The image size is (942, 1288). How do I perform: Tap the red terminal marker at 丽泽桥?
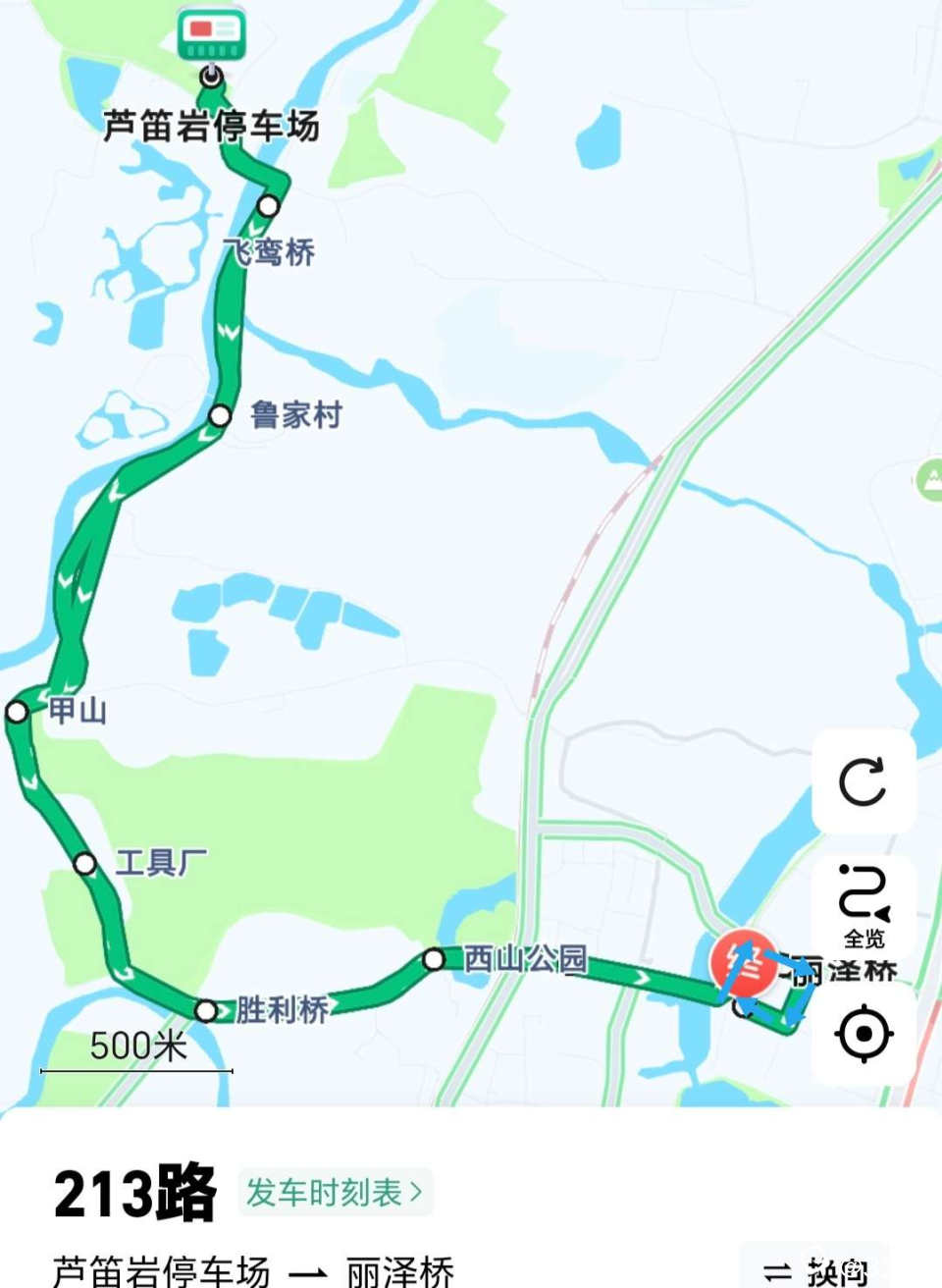[x=743, y=959]
